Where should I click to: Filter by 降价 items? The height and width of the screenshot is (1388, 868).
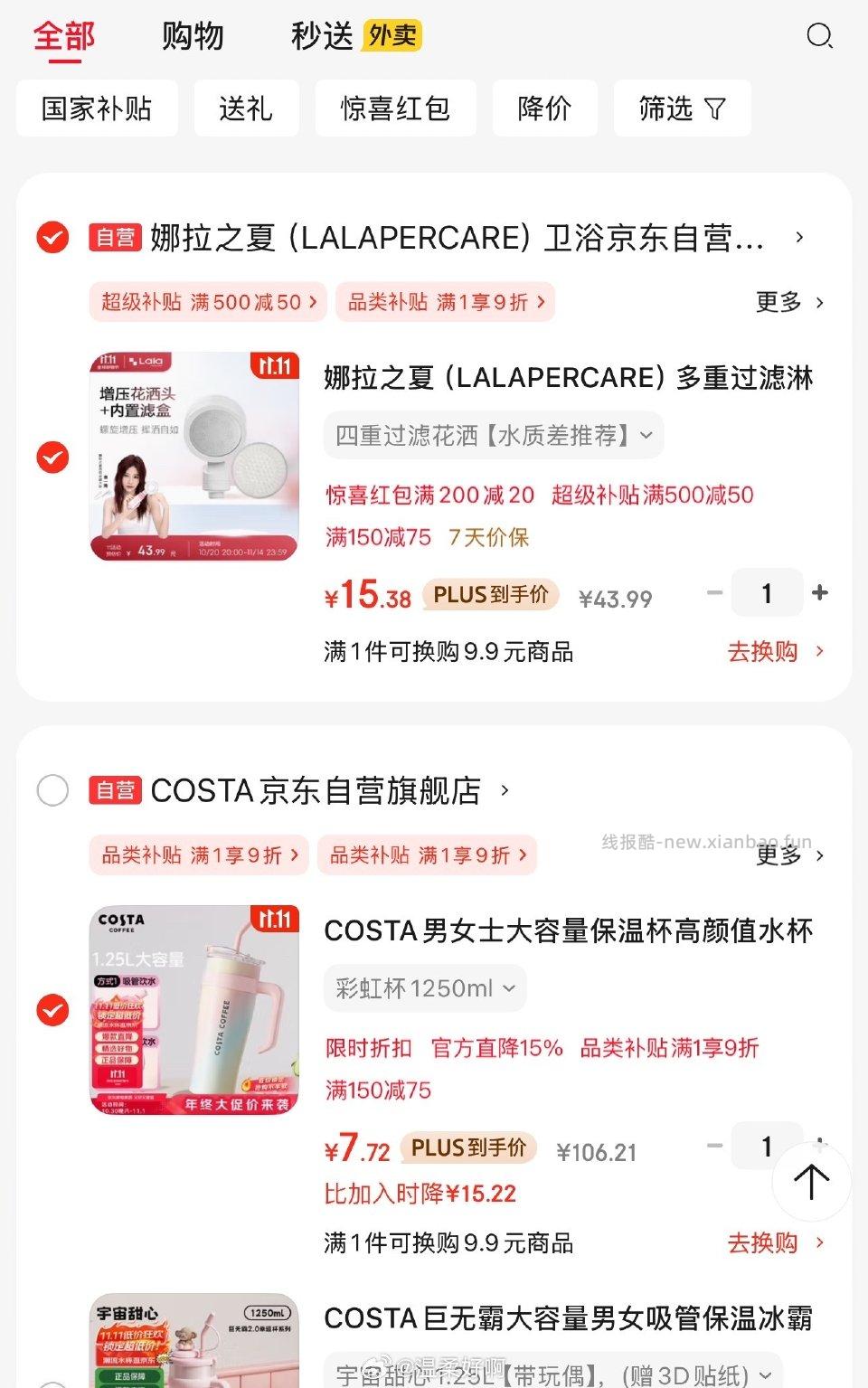tap(544, 109)
